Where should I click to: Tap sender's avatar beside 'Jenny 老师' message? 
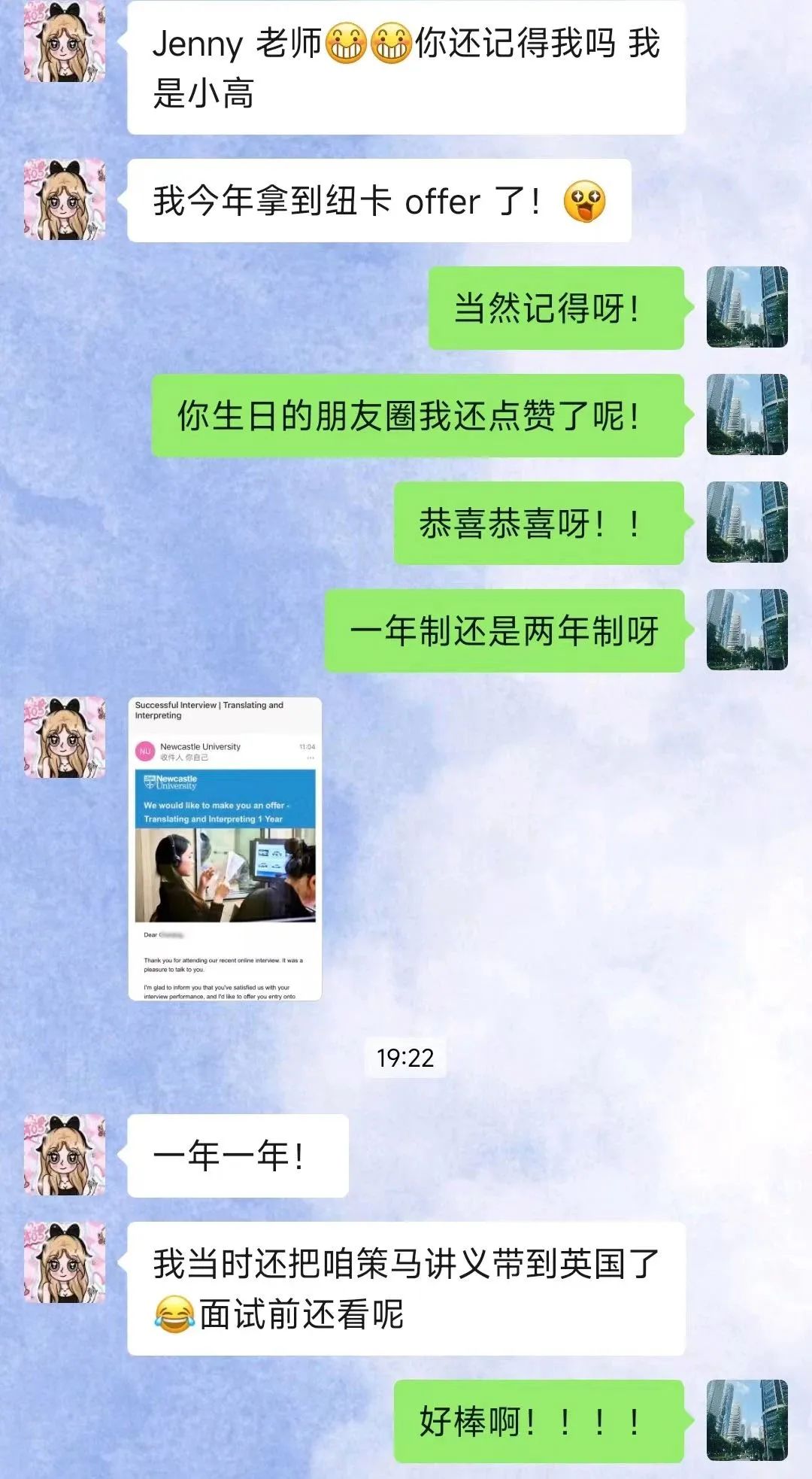(x=65, y=42)
